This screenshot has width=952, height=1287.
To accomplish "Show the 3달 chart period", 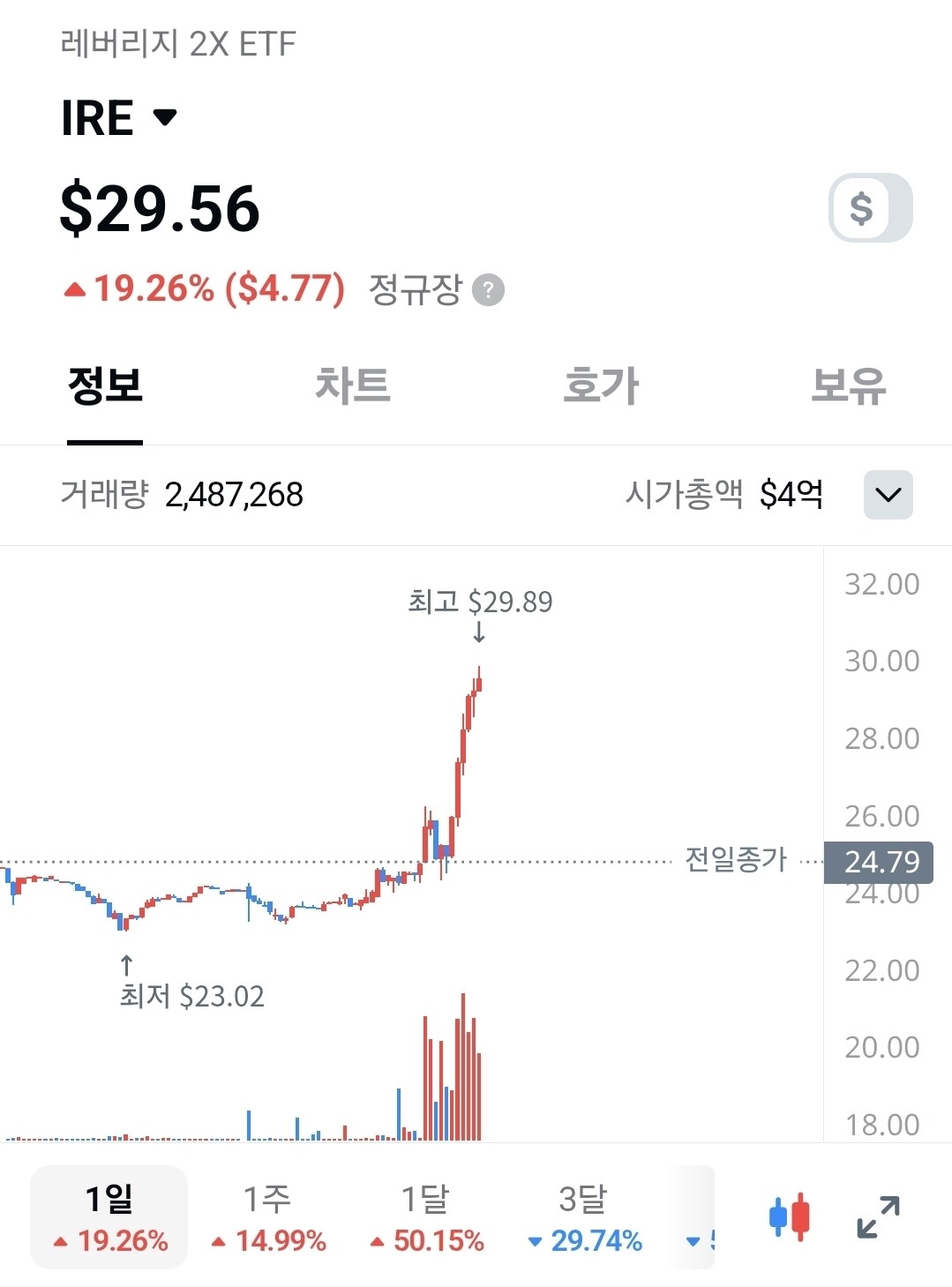I will pyautogui.click(x=584, y=1217).
